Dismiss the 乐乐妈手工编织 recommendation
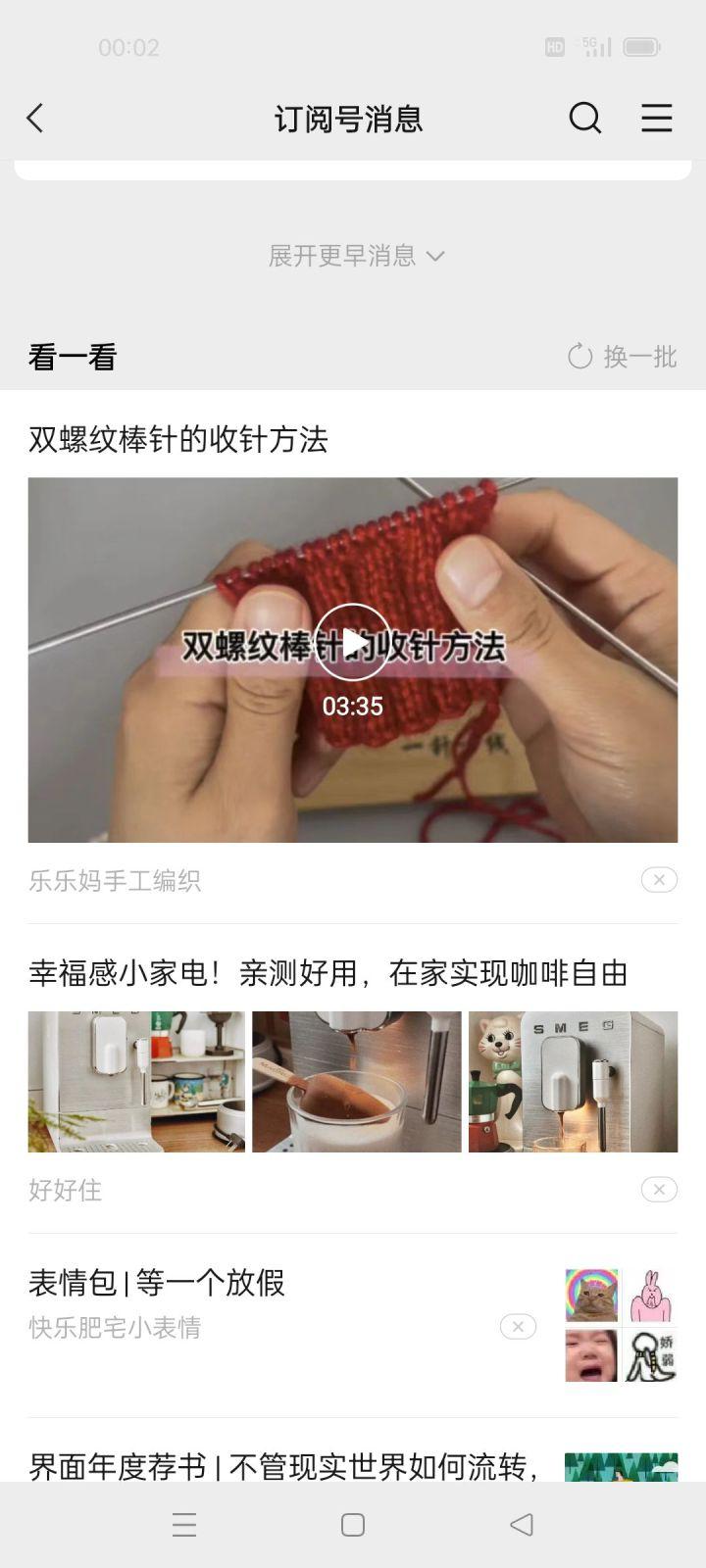The image size is (706, 1568). point(659,880)
